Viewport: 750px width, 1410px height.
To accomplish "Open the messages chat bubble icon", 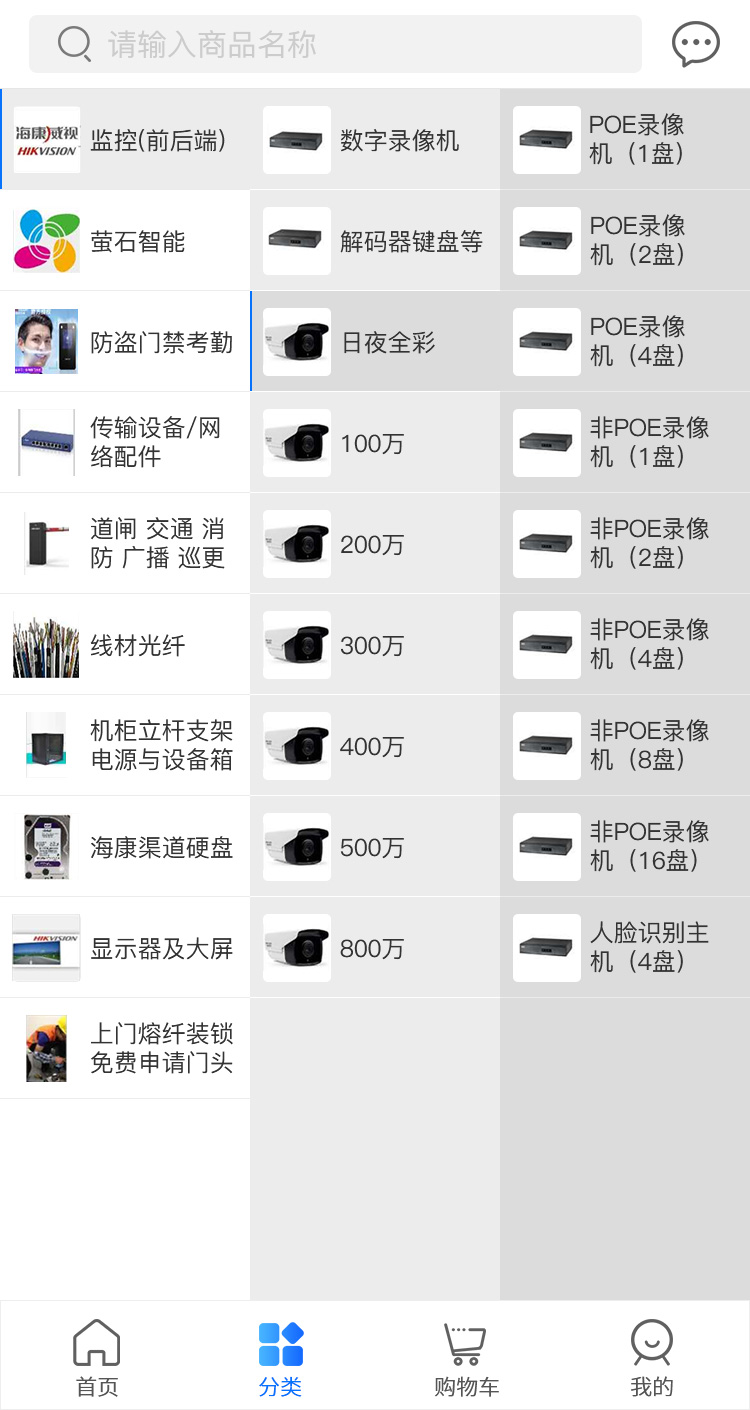I will click(x=695, y=44).
